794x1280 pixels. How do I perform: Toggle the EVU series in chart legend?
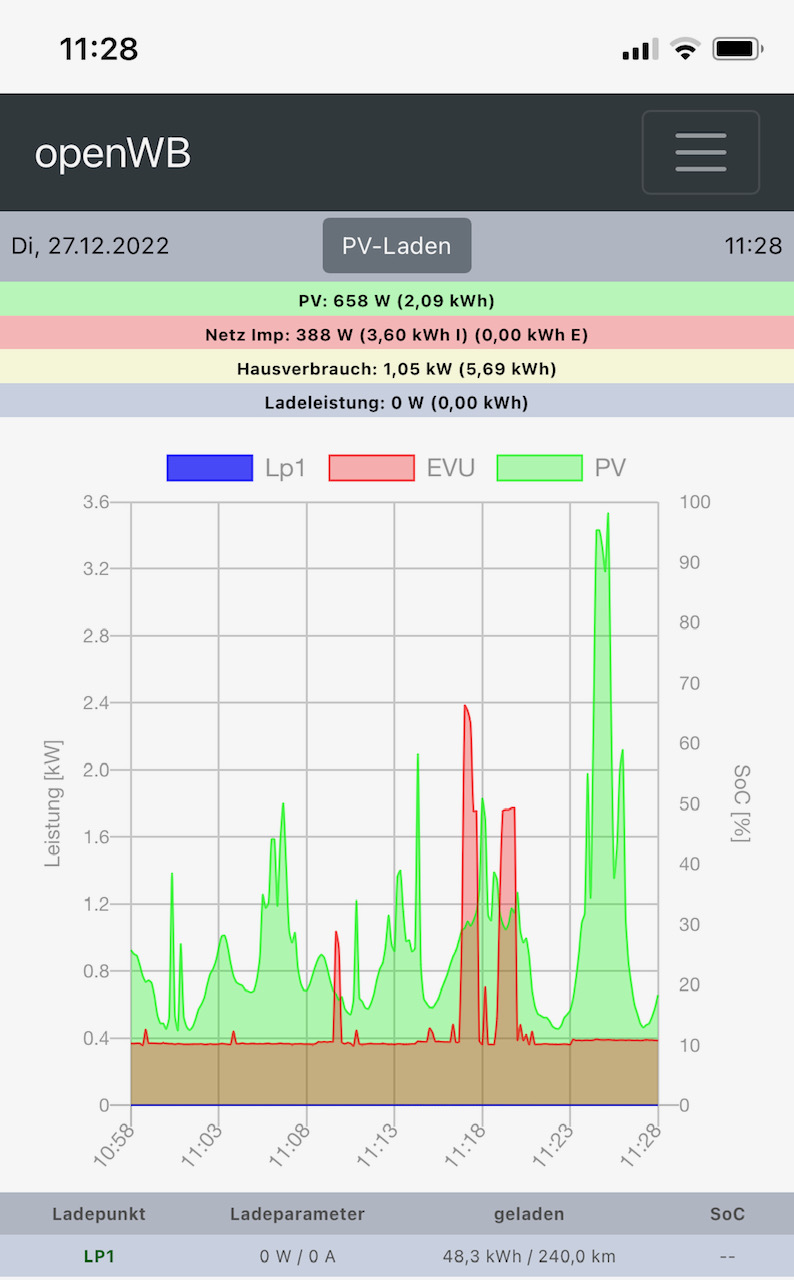(x=400, y=468)
